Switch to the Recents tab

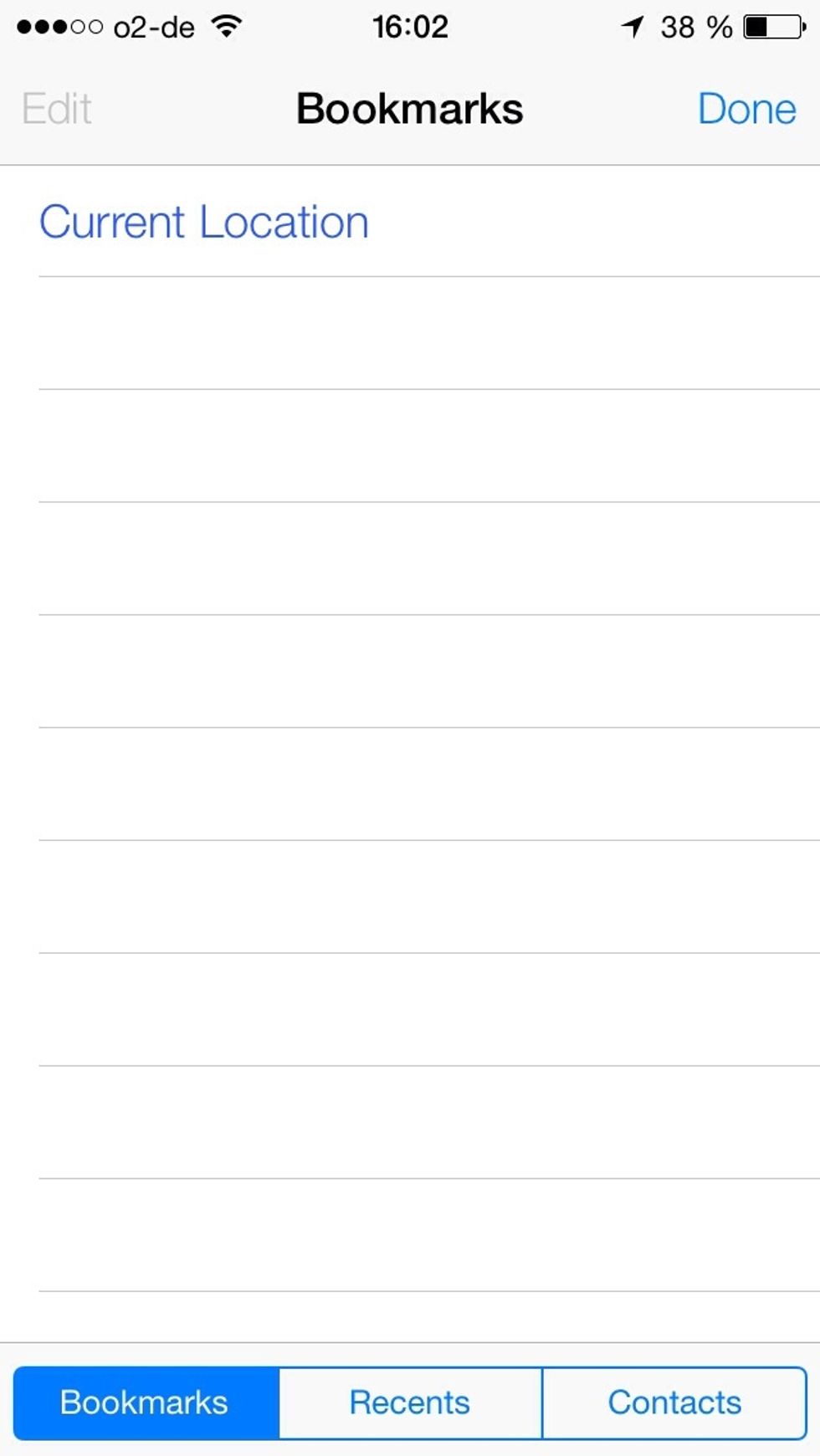tap(410, 1403)
